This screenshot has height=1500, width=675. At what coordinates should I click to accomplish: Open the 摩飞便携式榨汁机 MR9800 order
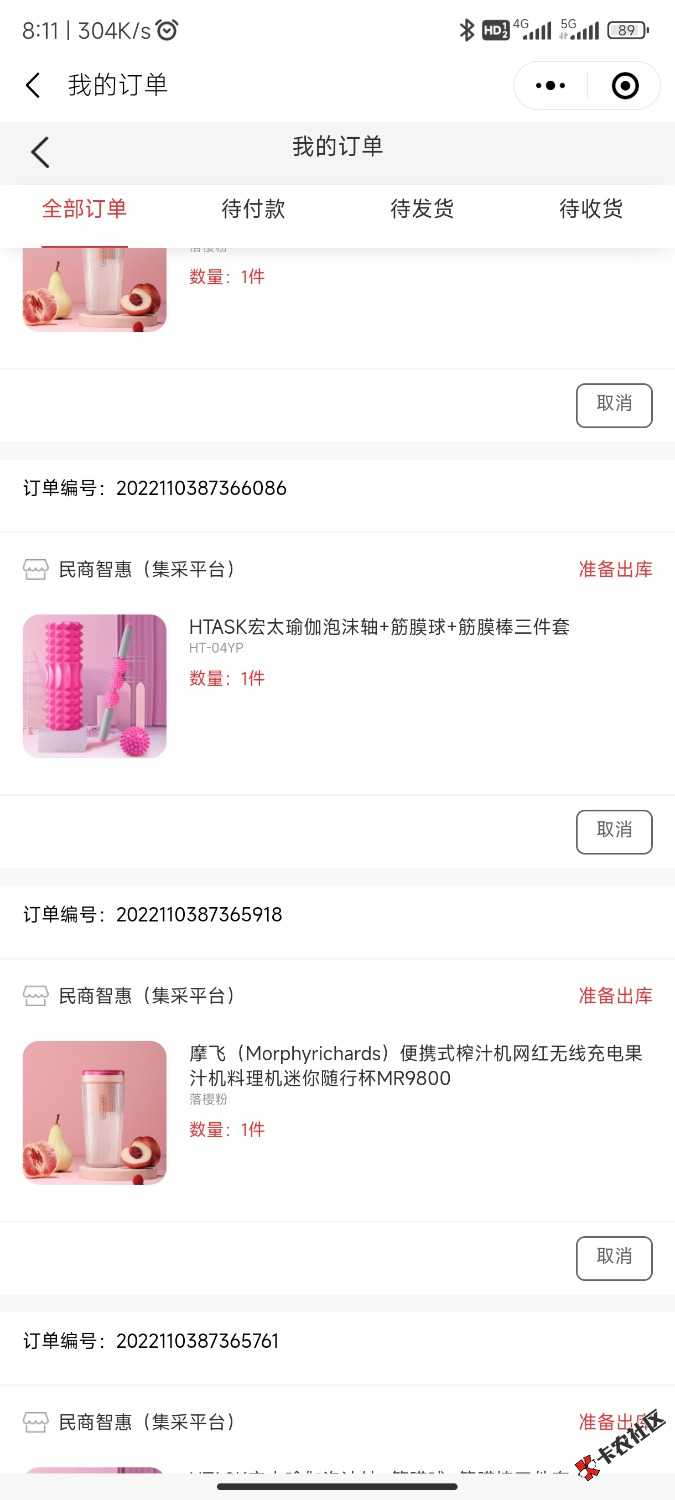pos(415,1066)
